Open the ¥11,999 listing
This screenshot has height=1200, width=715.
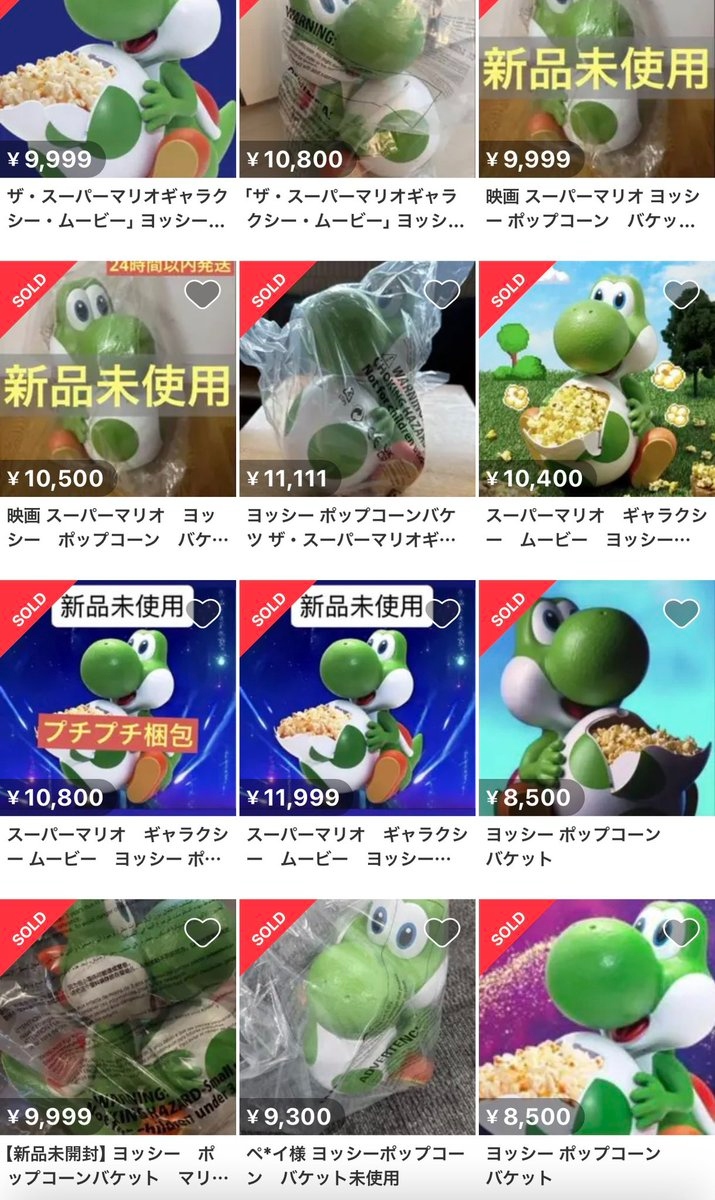coord(357,698)
